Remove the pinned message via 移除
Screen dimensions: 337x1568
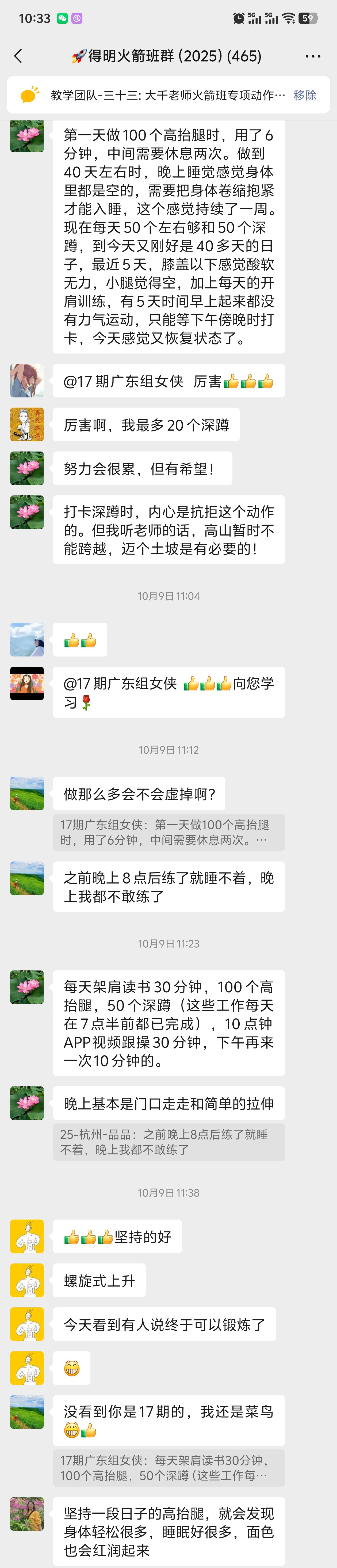point(305,95)
